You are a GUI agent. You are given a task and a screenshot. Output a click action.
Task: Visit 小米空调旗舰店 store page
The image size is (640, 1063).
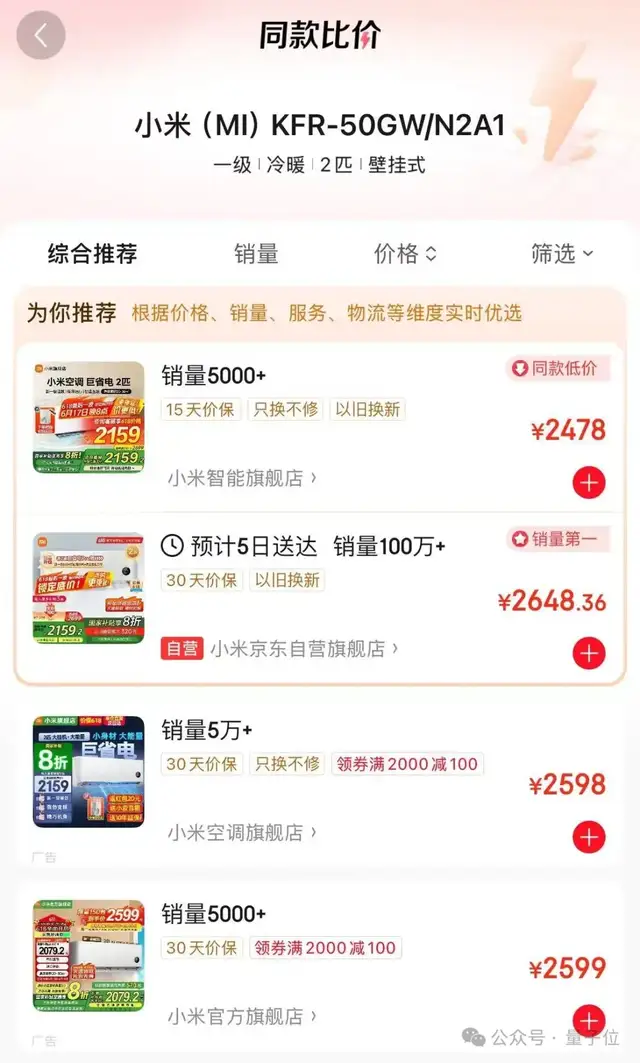pos(242,832)
